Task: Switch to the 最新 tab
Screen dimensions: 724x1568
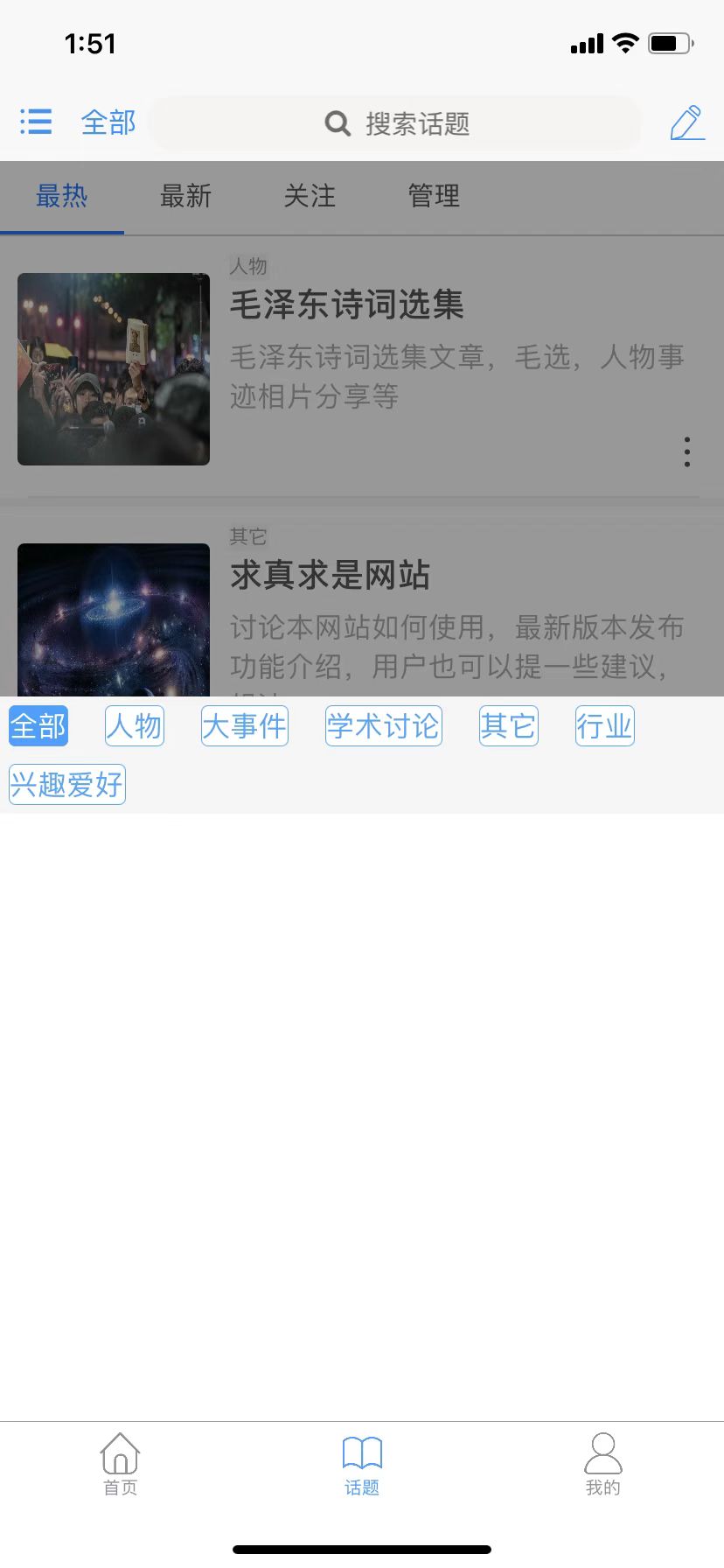Action: click(x=185, y=196)
